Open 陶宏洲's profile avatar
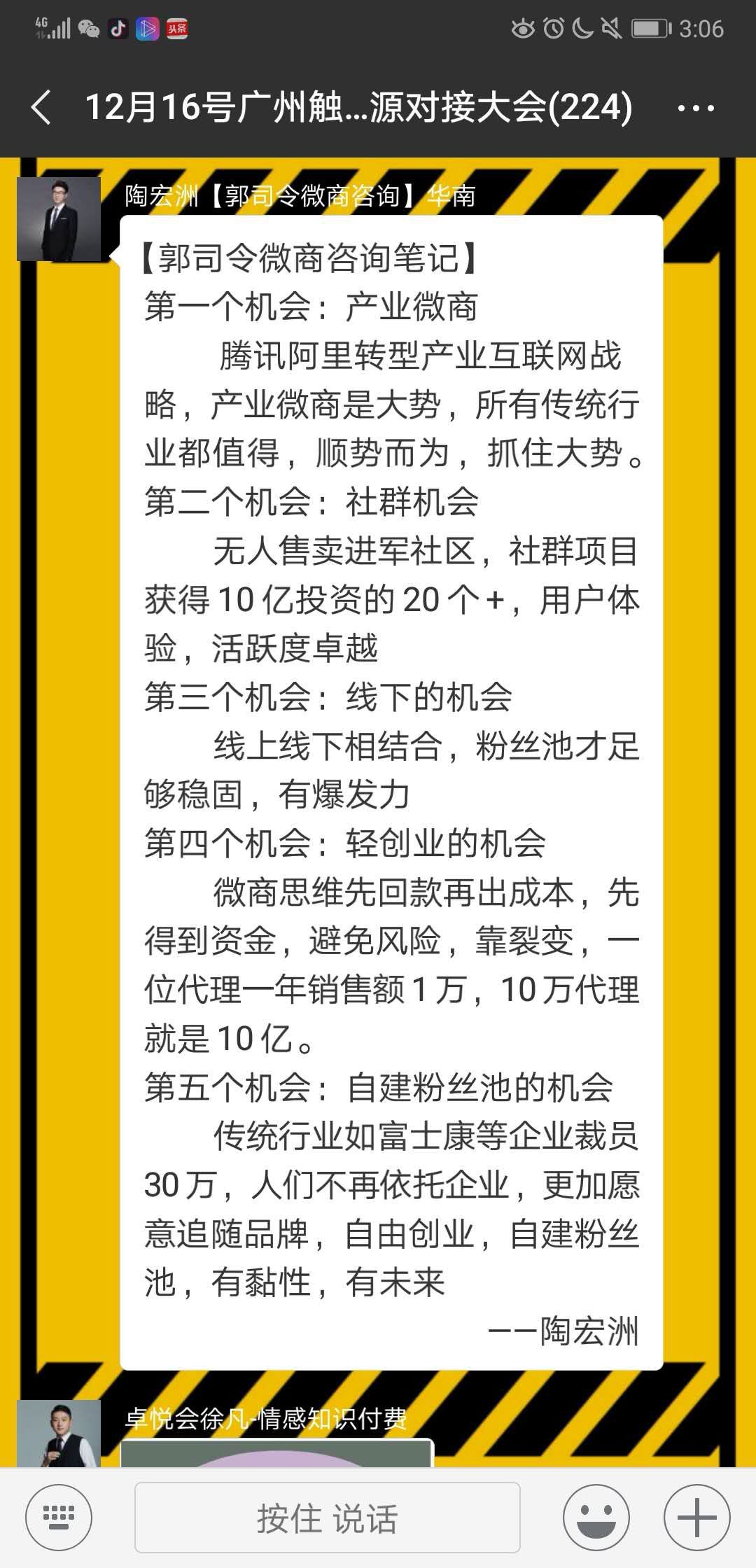Viewport: 756px width, 1568px height. point(59,219)
